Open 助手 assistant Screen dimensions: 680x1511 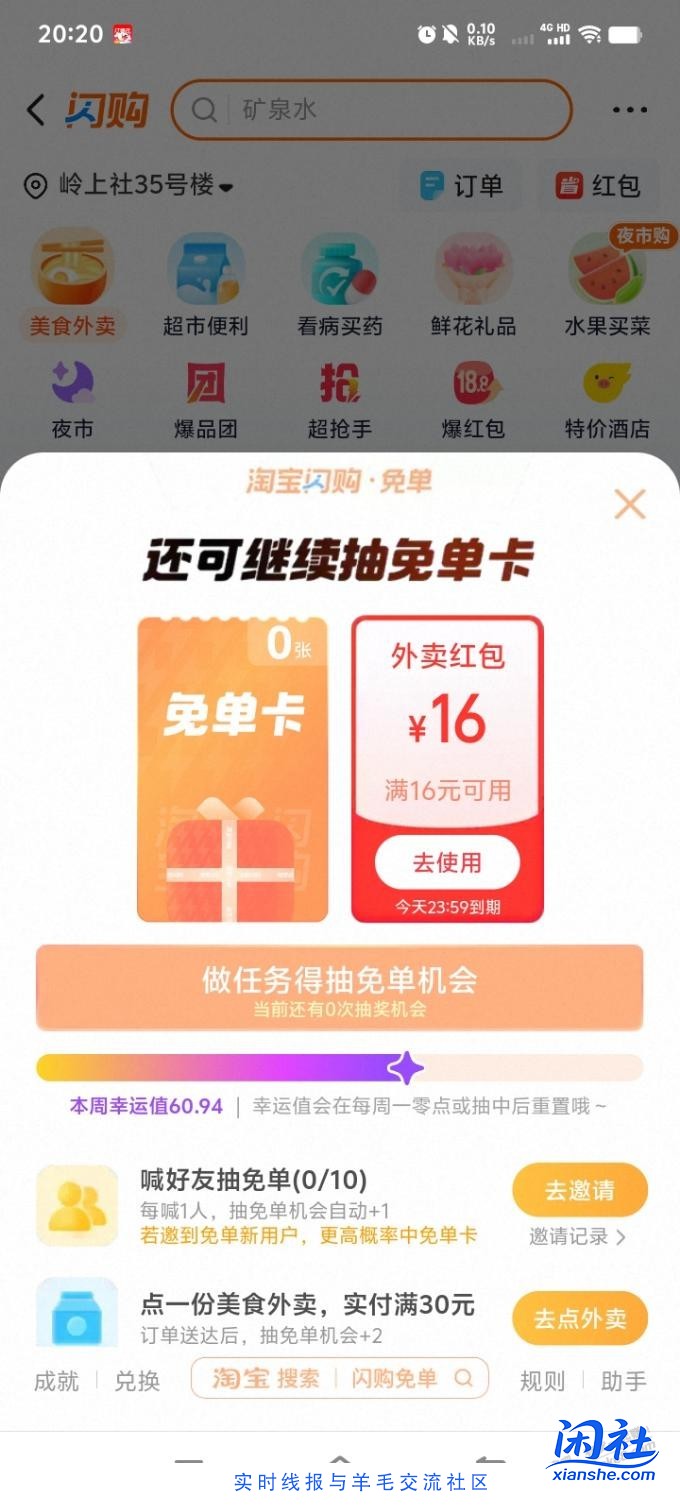pos(623,1381)
